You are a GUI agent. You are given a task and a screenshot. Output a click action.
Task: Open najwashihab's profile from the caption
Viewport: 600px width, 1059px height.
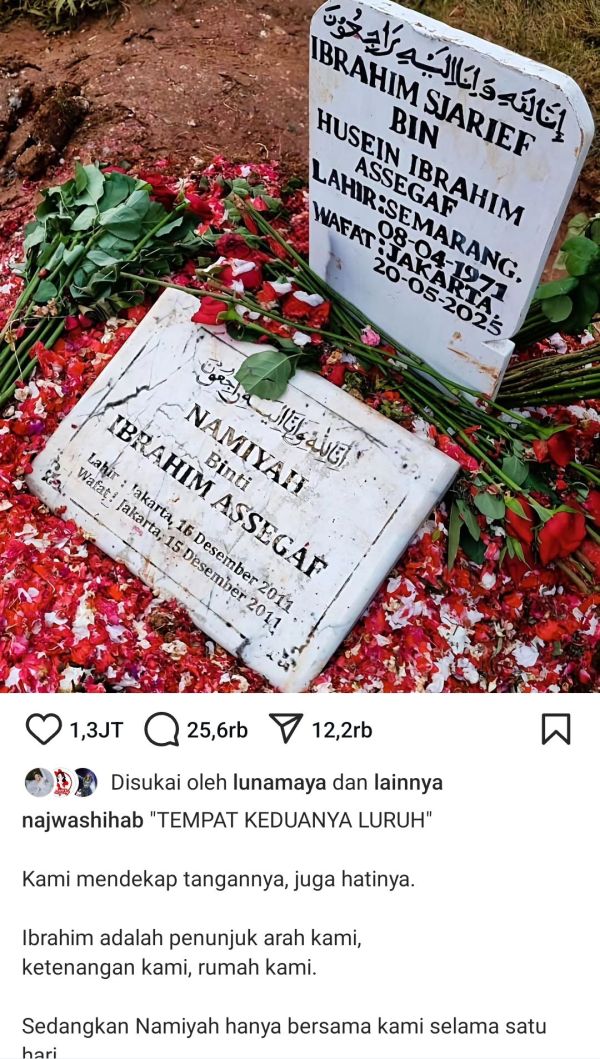point(82,820)
